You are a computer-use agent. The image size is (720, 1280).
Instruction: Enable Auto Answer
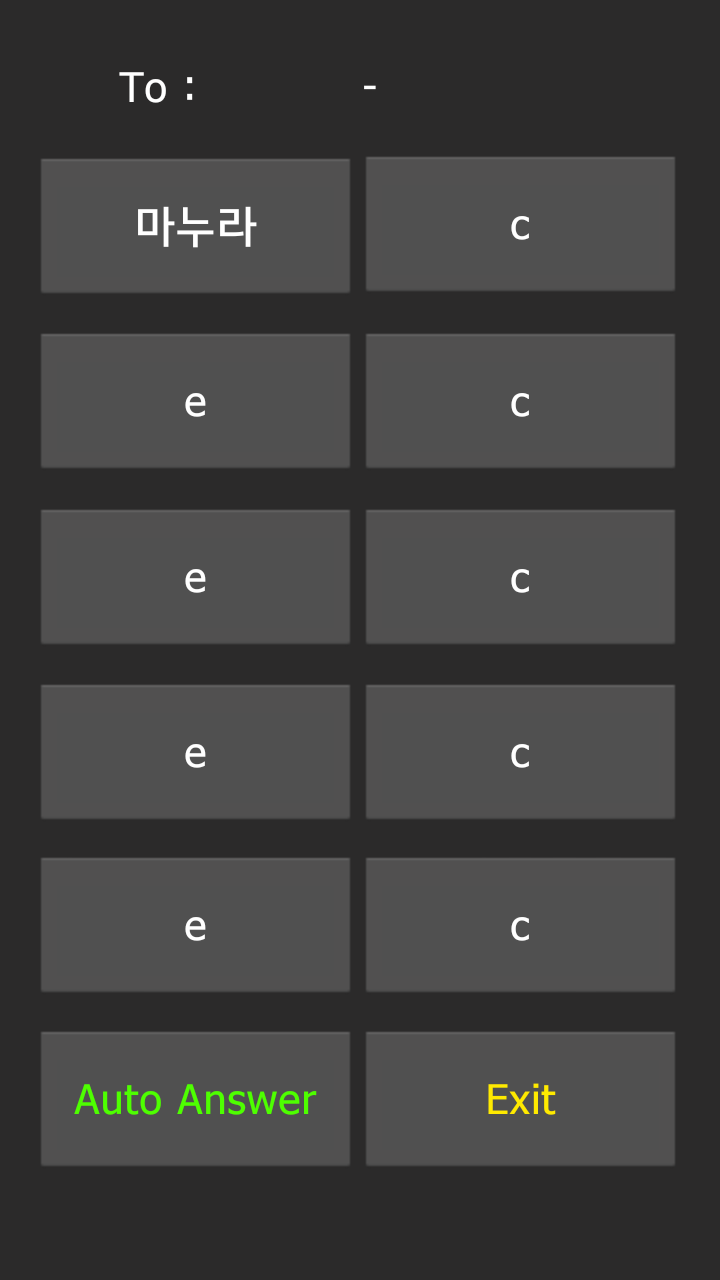point(195,1099)
